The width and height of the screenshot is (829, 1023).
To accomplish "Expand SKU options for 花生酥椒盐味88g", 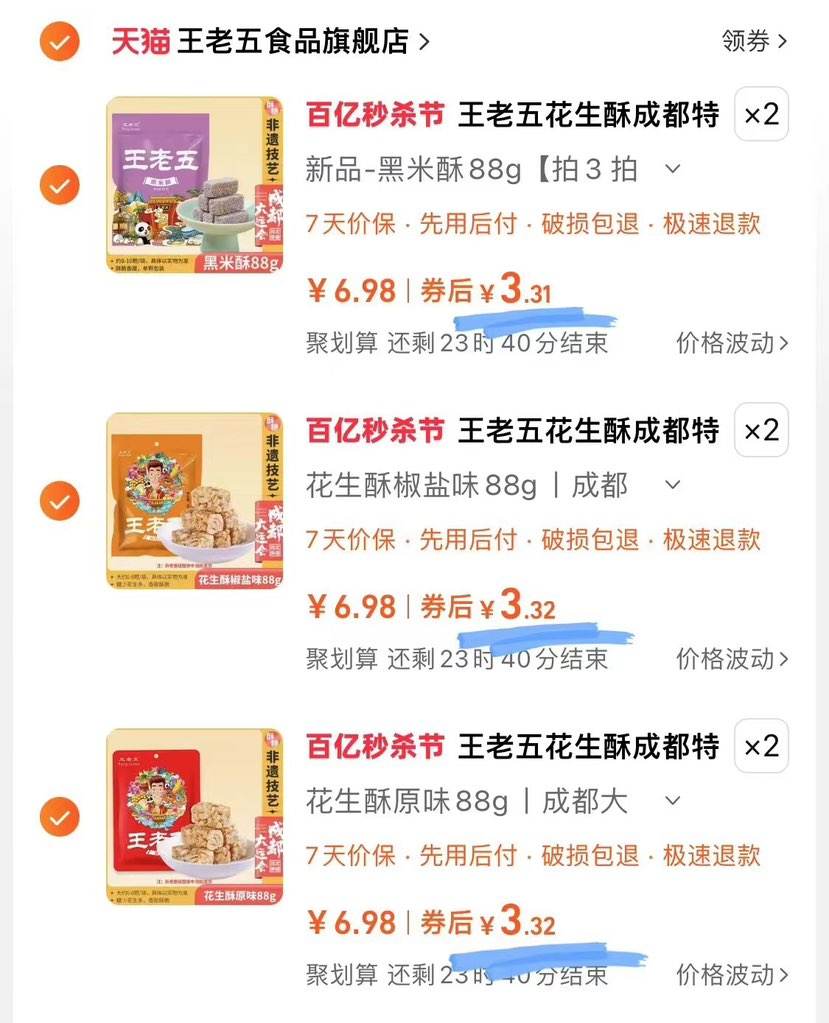I will tap(672, 484).
